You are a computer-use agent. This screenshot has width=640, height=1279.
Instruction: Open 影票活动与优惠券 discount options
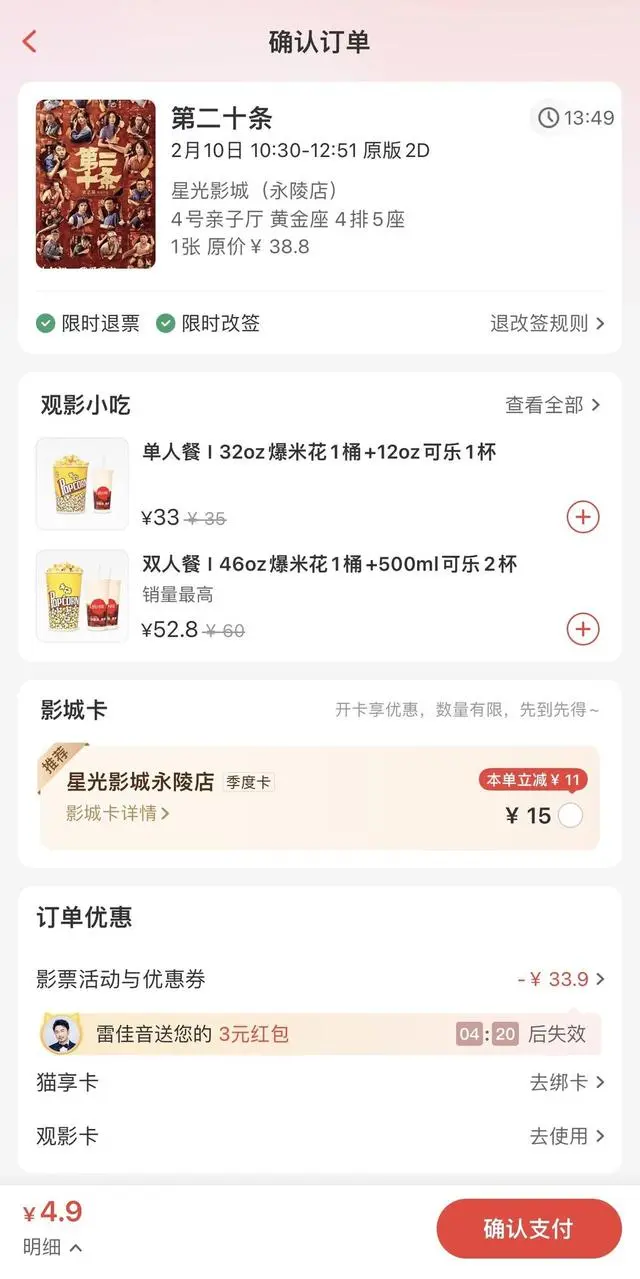click(320, 979)
